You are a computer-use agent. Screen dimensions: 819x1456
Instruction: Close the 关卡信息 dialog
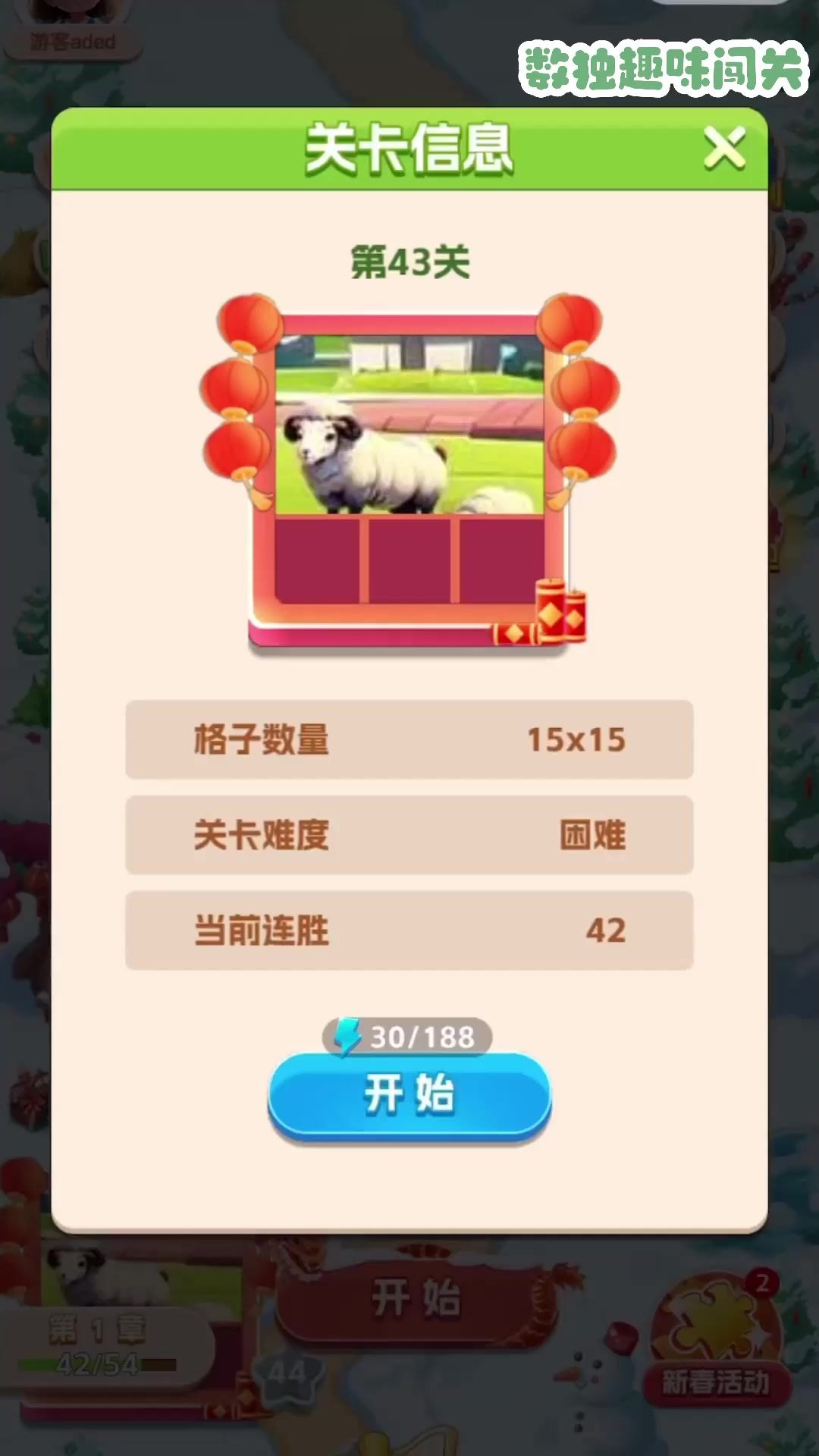click(724, 149)
